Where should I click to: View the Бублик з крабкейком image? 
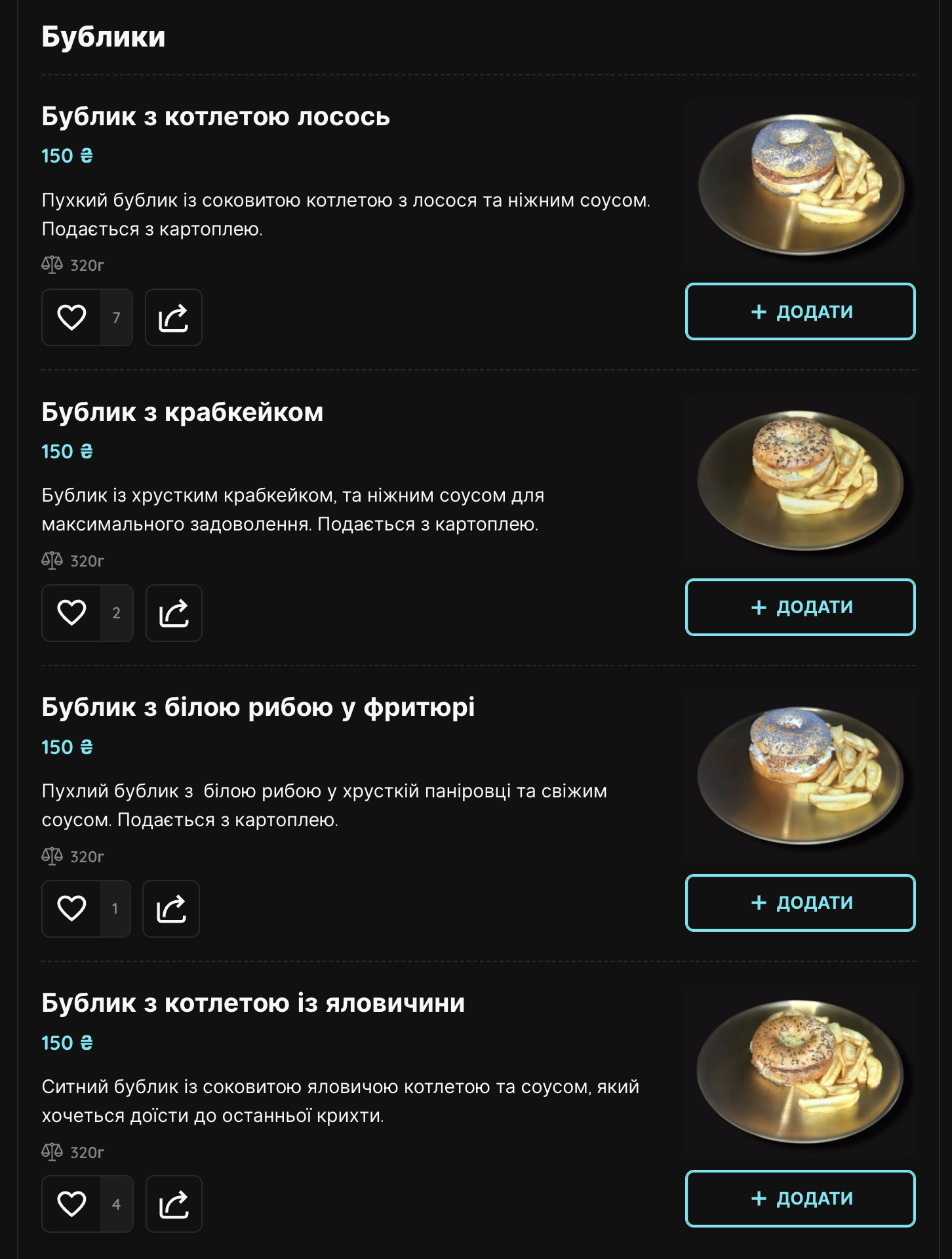click(x=800, y=481)
